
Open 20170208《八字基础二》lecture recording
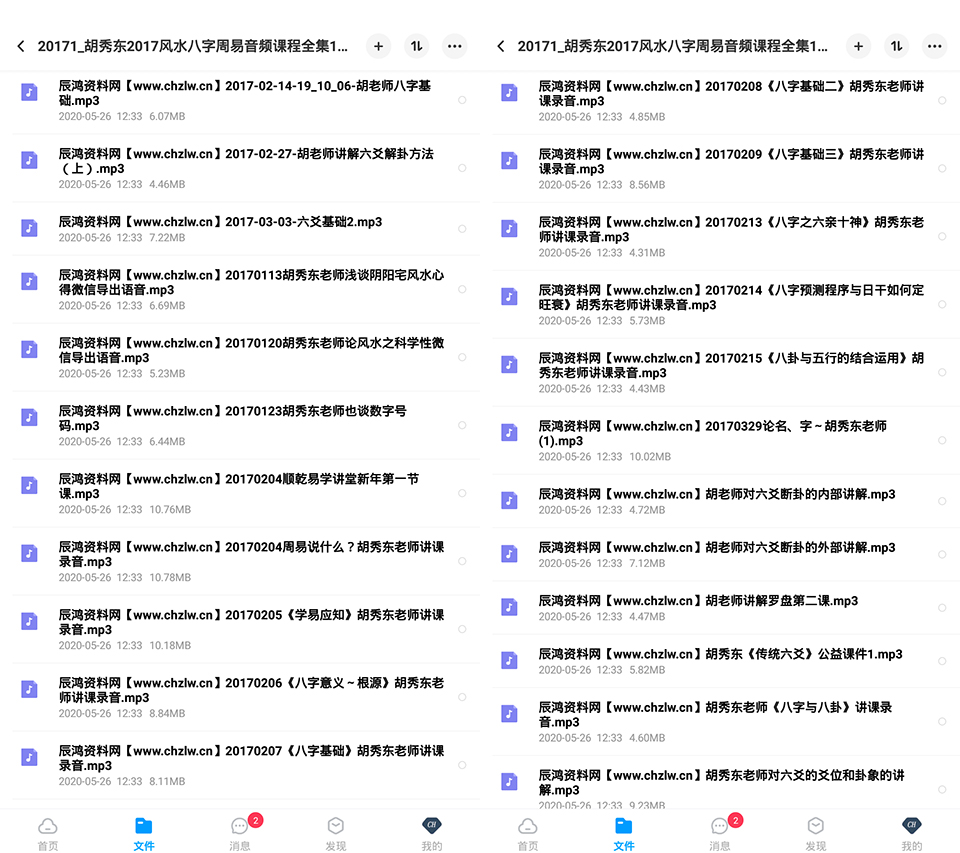[x=725, y=100]
